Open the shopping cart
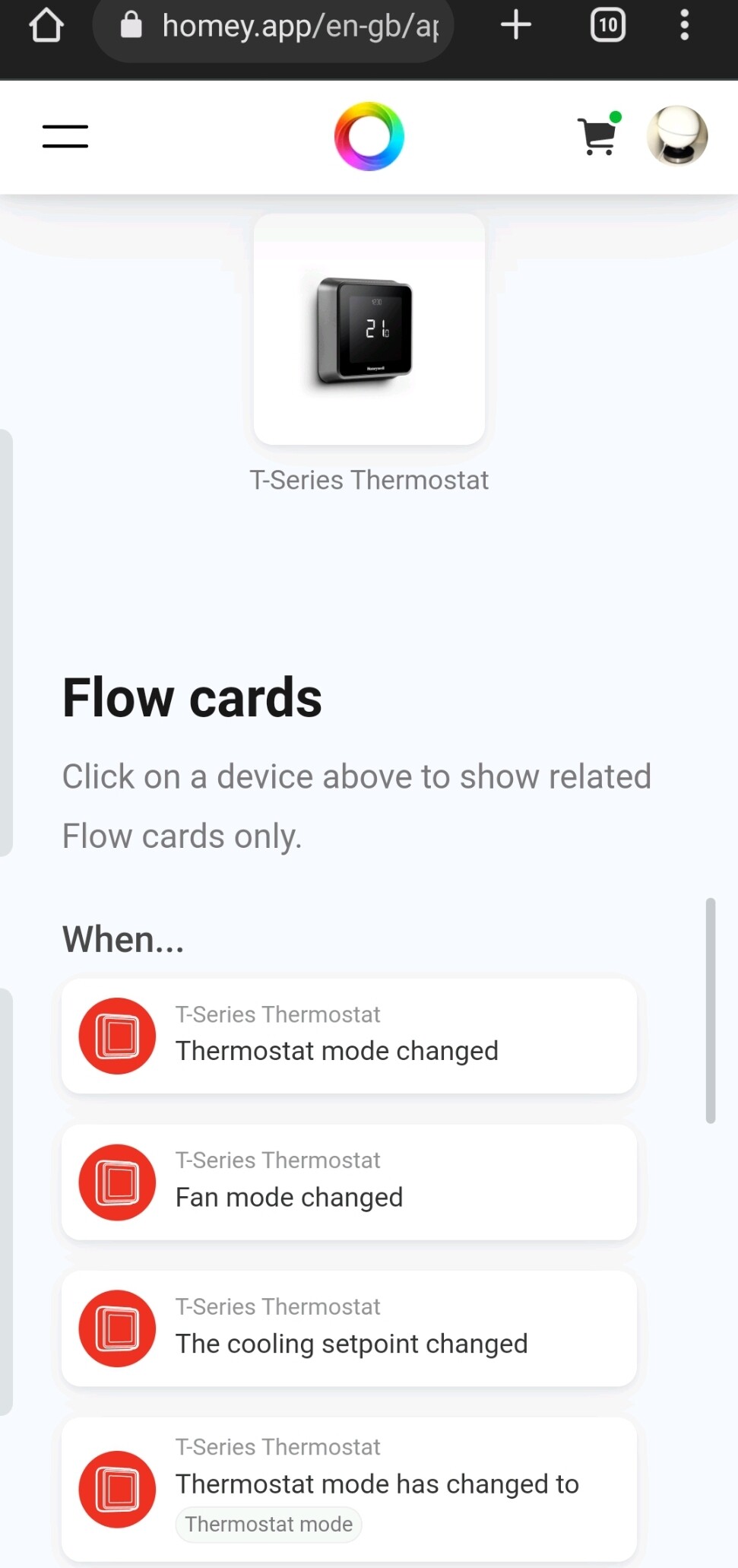 [x=597, y=137]
